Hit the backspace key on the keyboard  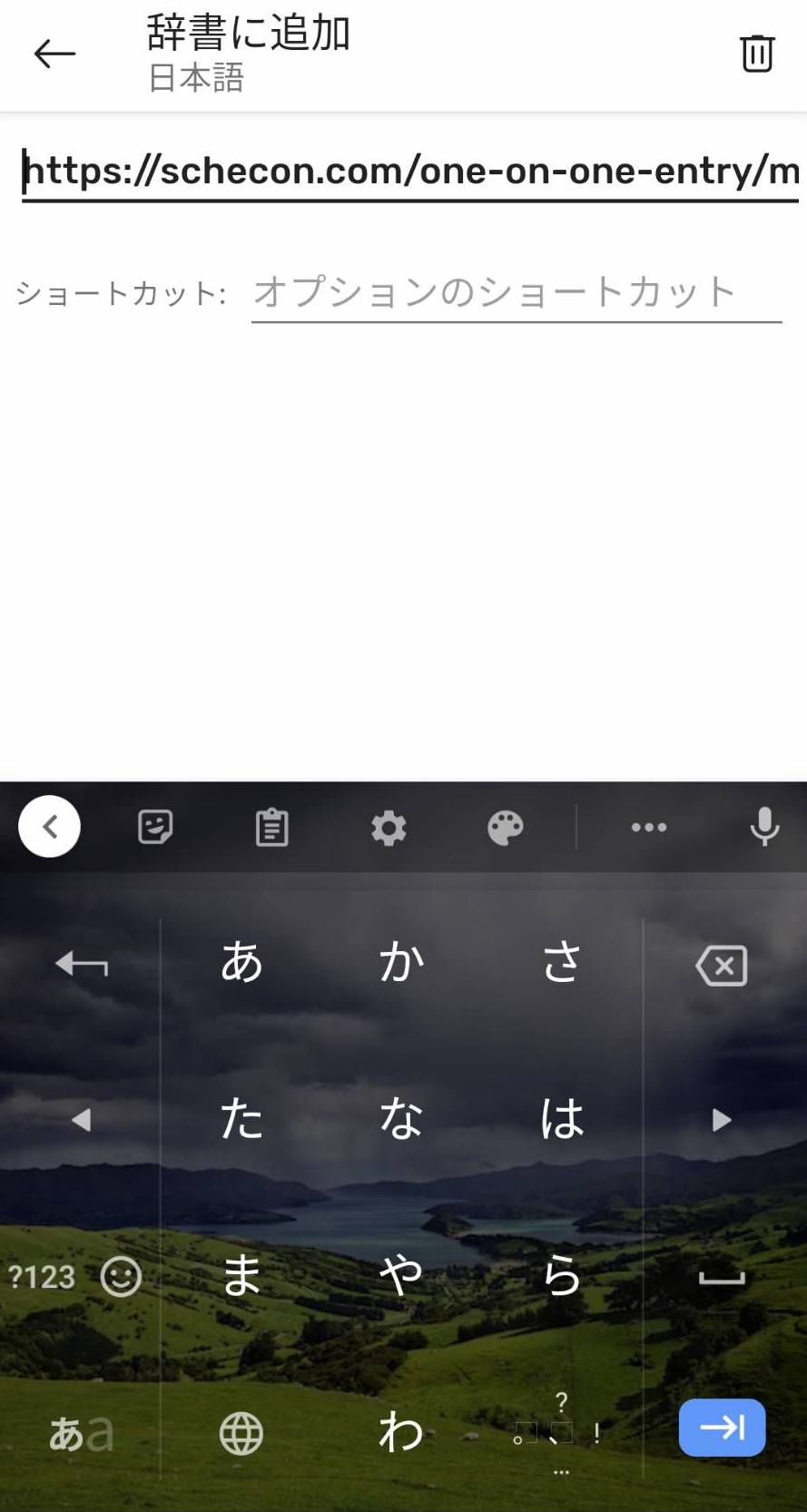[x=722, y=965]
